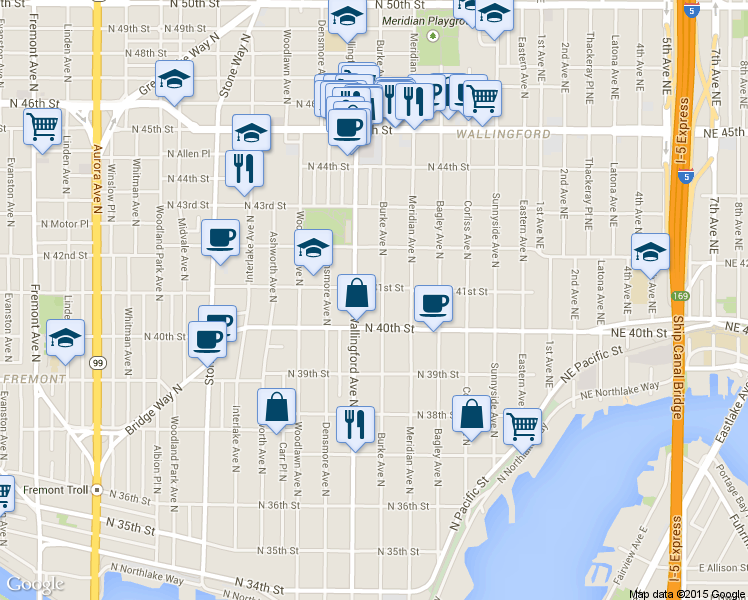Tap the grocery cart marker near Fremont Ave N
The width and height of the screenshot is (748, 600).
(43, 127)
